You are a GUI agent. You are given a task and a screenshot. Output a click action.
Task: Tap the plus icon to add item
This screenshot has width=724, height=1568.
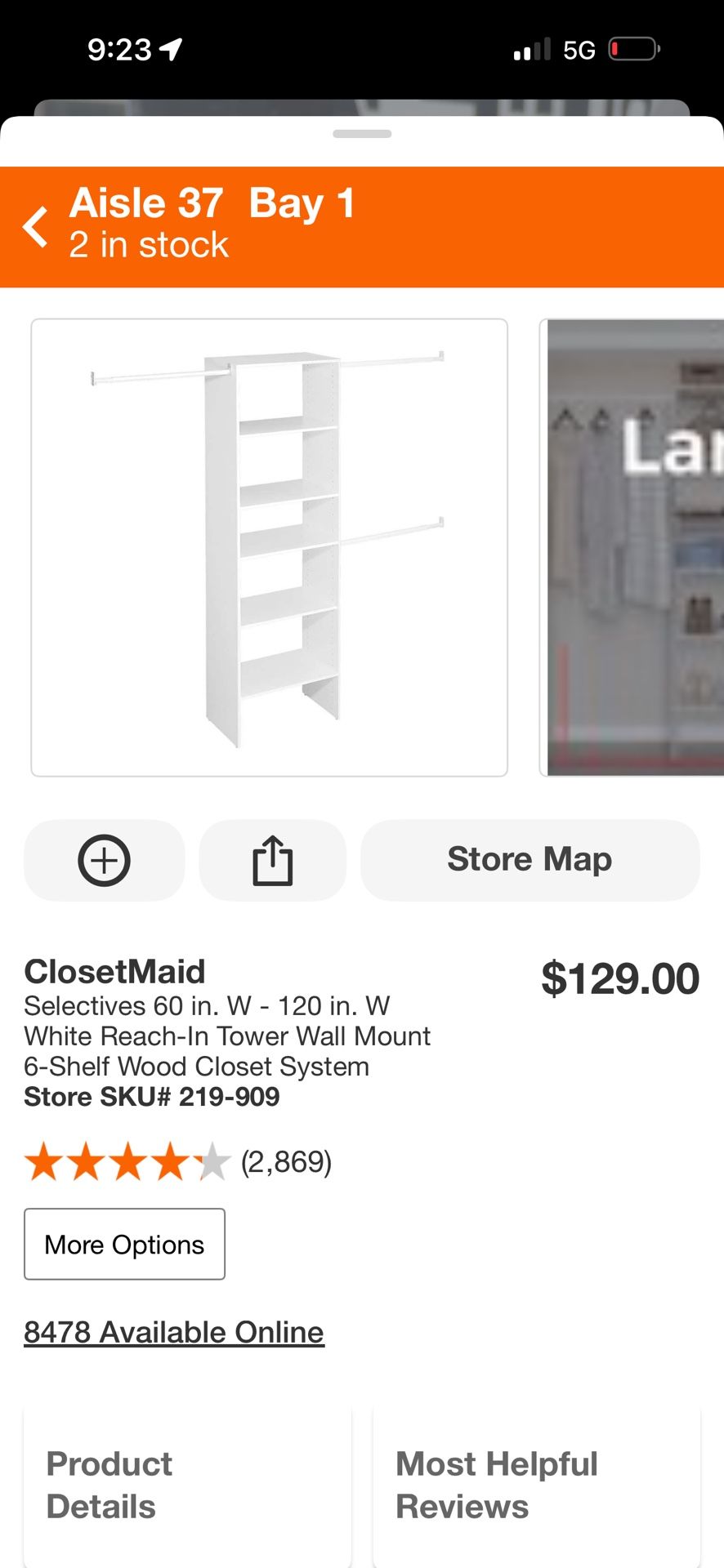tap(104, 860)
